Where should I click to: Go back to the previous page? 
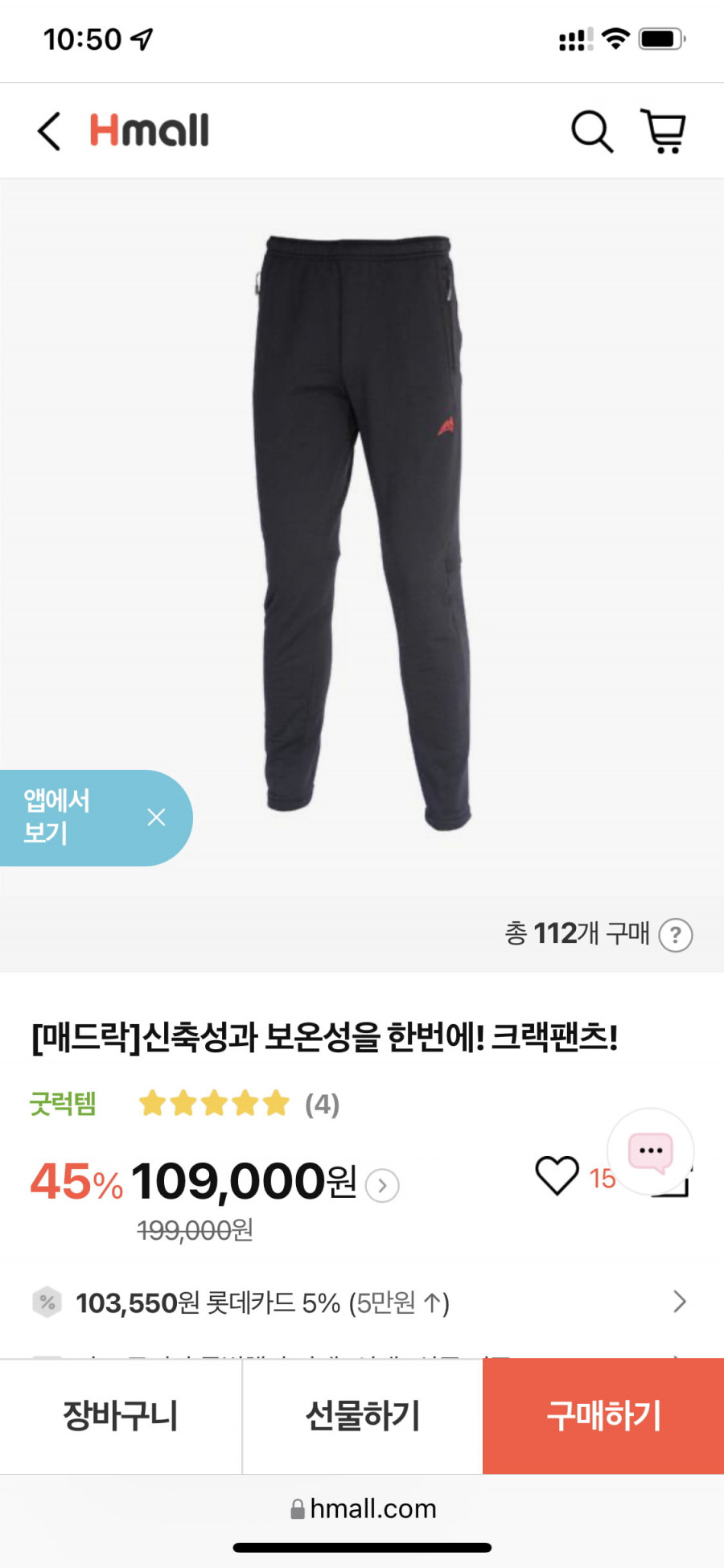coord(50,131)
